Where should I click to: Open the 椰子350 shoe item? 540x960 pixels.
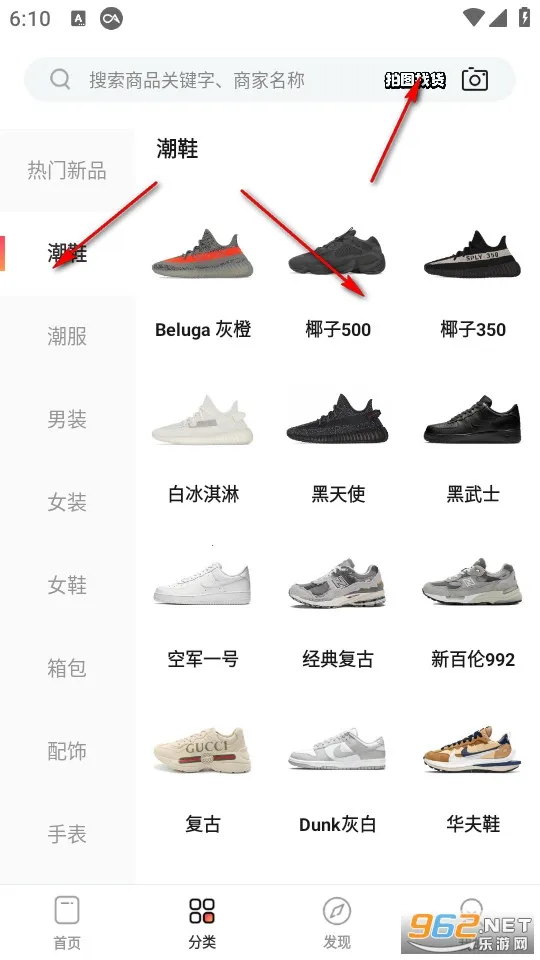[x=473, y=282]
